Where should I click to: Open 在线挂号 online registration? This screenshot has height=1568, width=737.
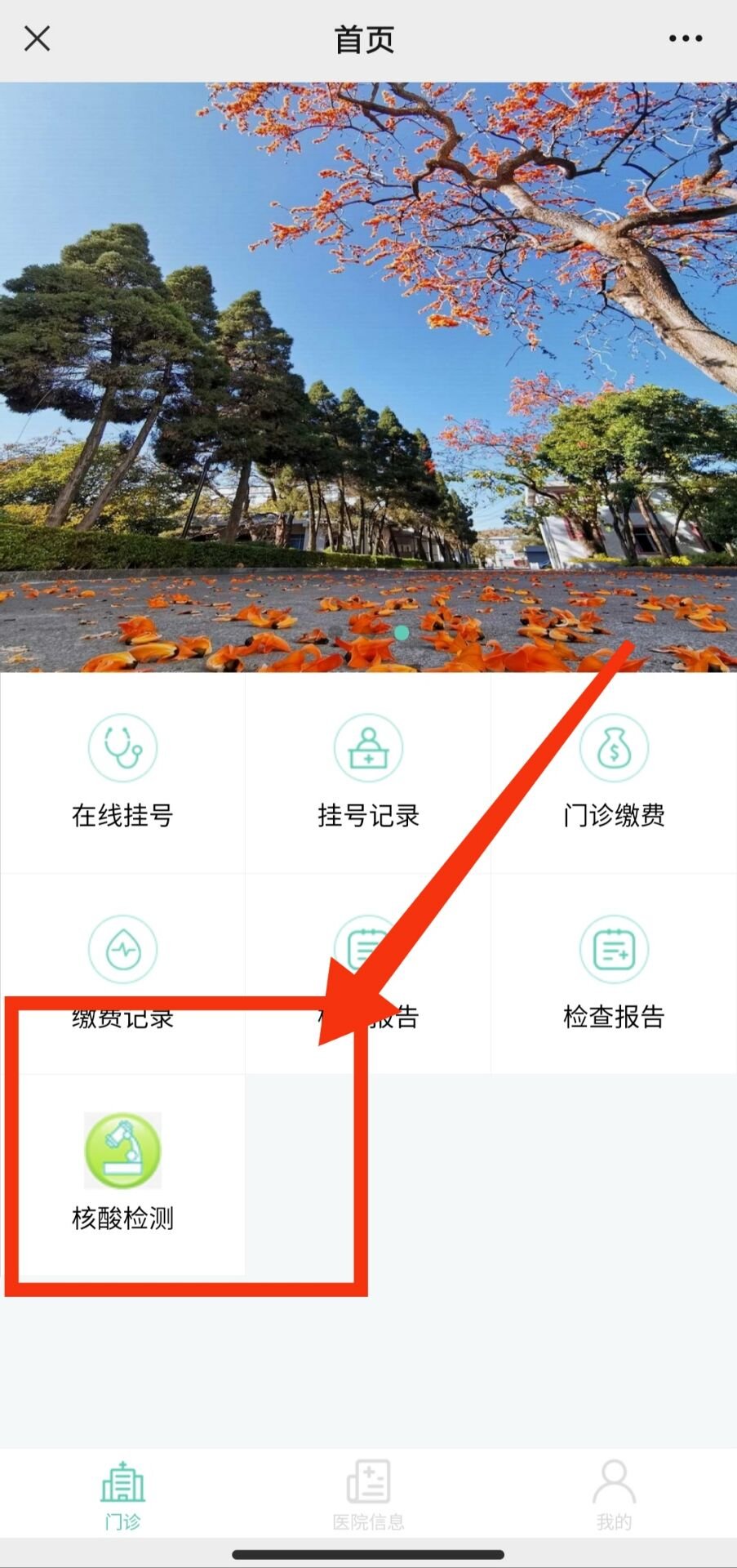122,772
